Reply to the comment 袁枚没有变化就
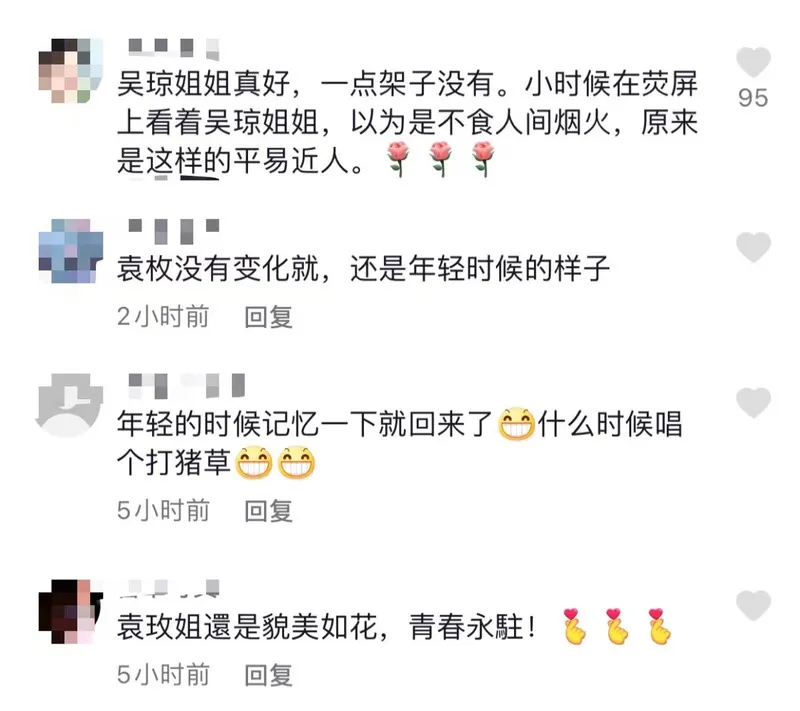Viewport: 800px width, 711px height. pos(269,317)
